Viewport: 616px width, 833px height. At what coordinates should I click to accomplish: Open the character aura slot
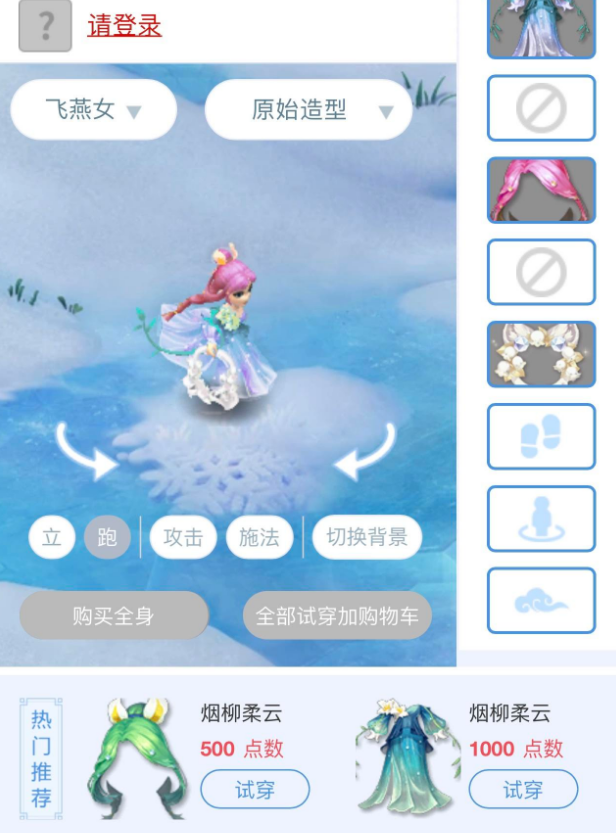click(541, 518)
